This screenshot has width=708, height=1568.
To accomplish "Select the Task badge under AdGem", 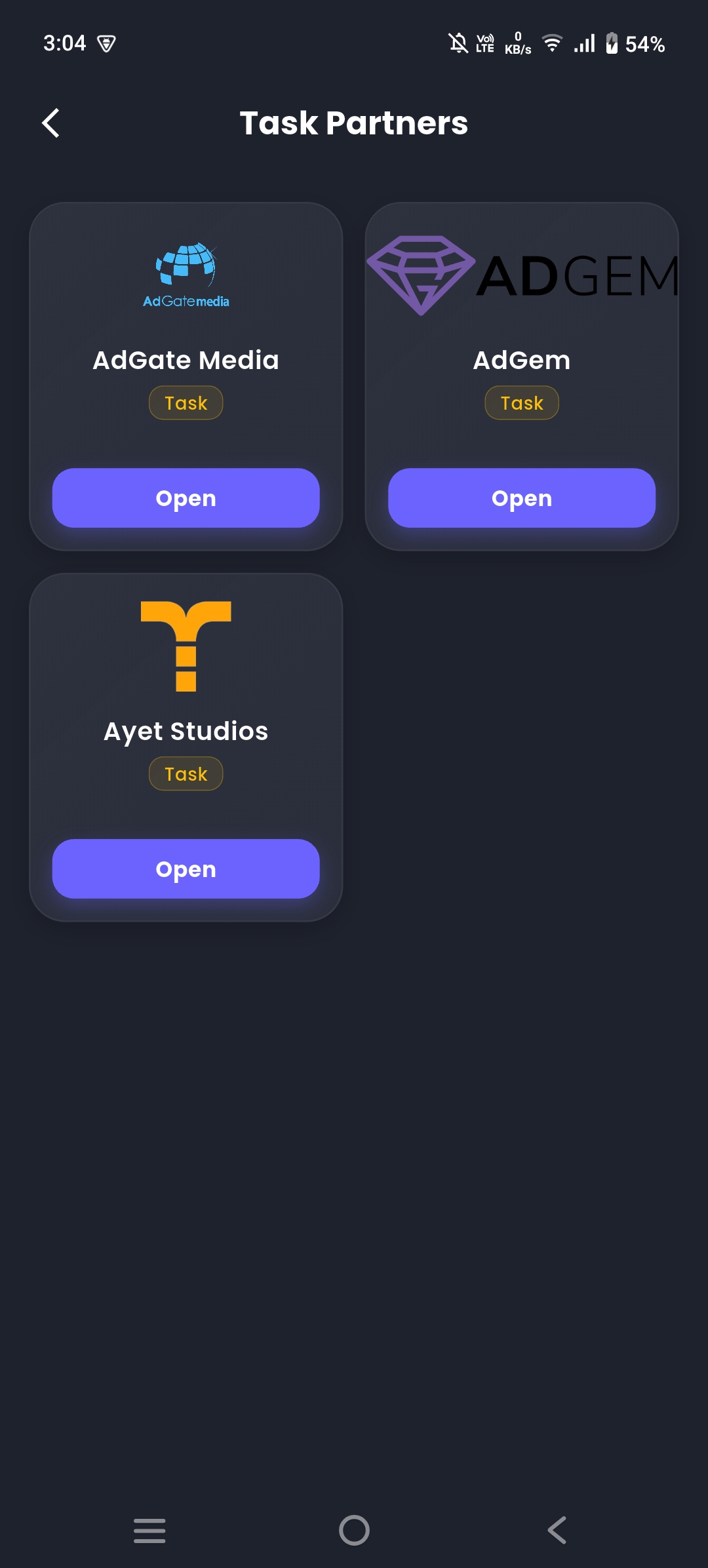I will click(x=522, y=402).
